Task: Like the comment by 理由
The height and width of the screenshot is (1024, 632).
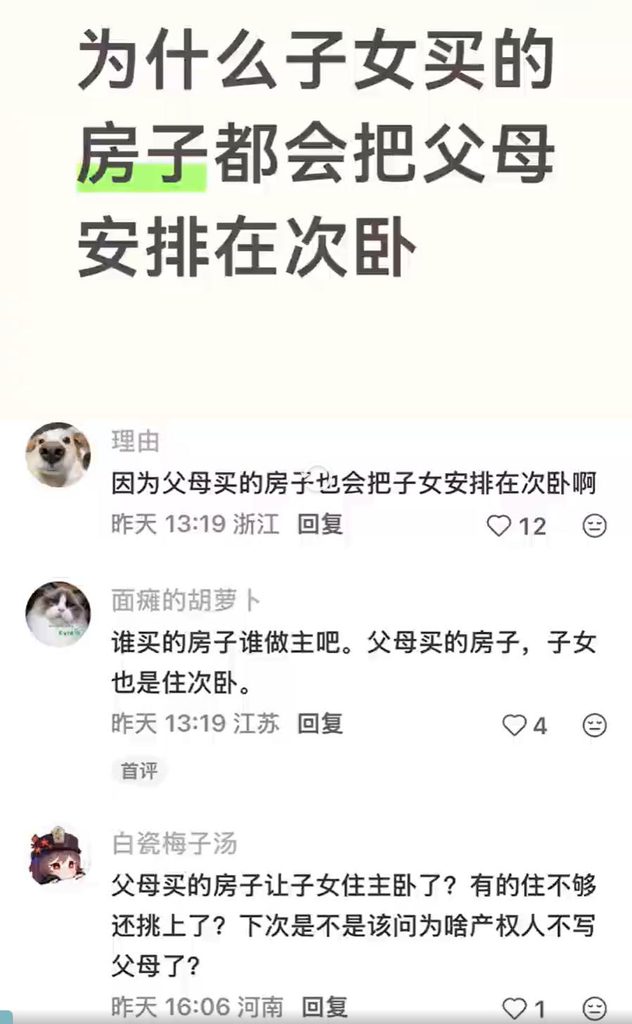Action: pyautogui.click(x=499, y=526)
